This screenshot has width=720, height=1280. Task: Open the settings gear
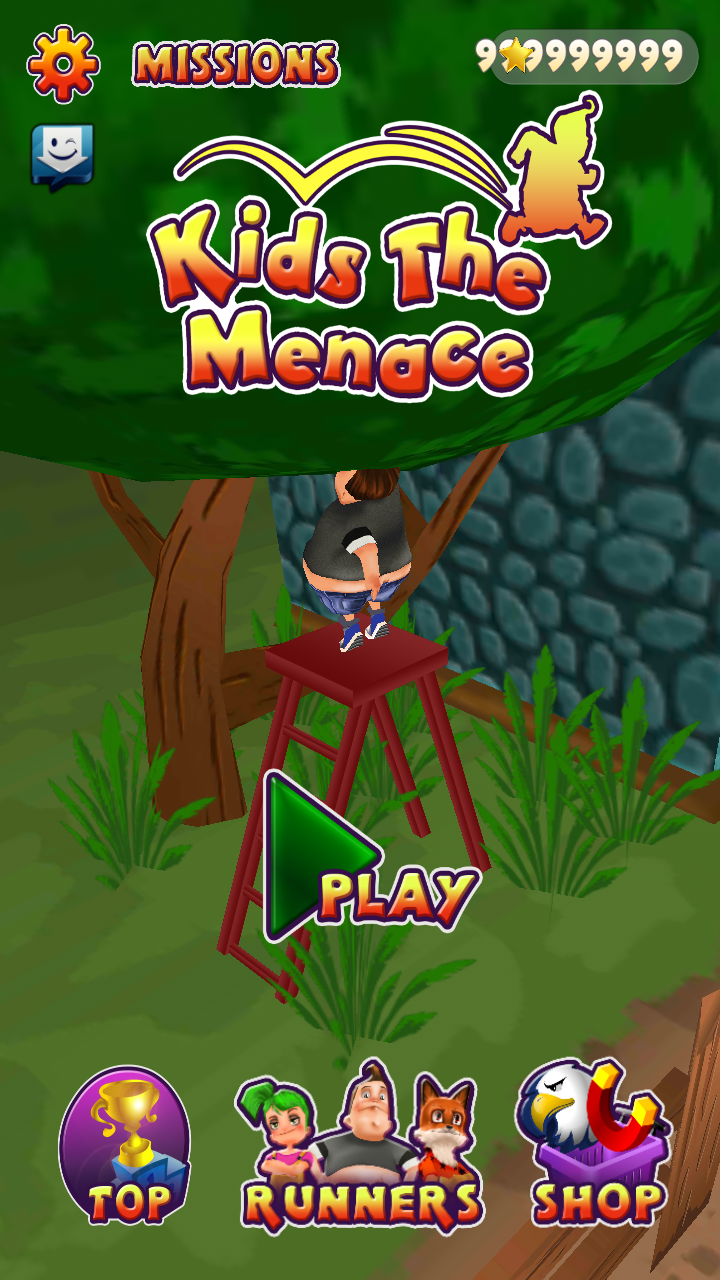(63, 65)
